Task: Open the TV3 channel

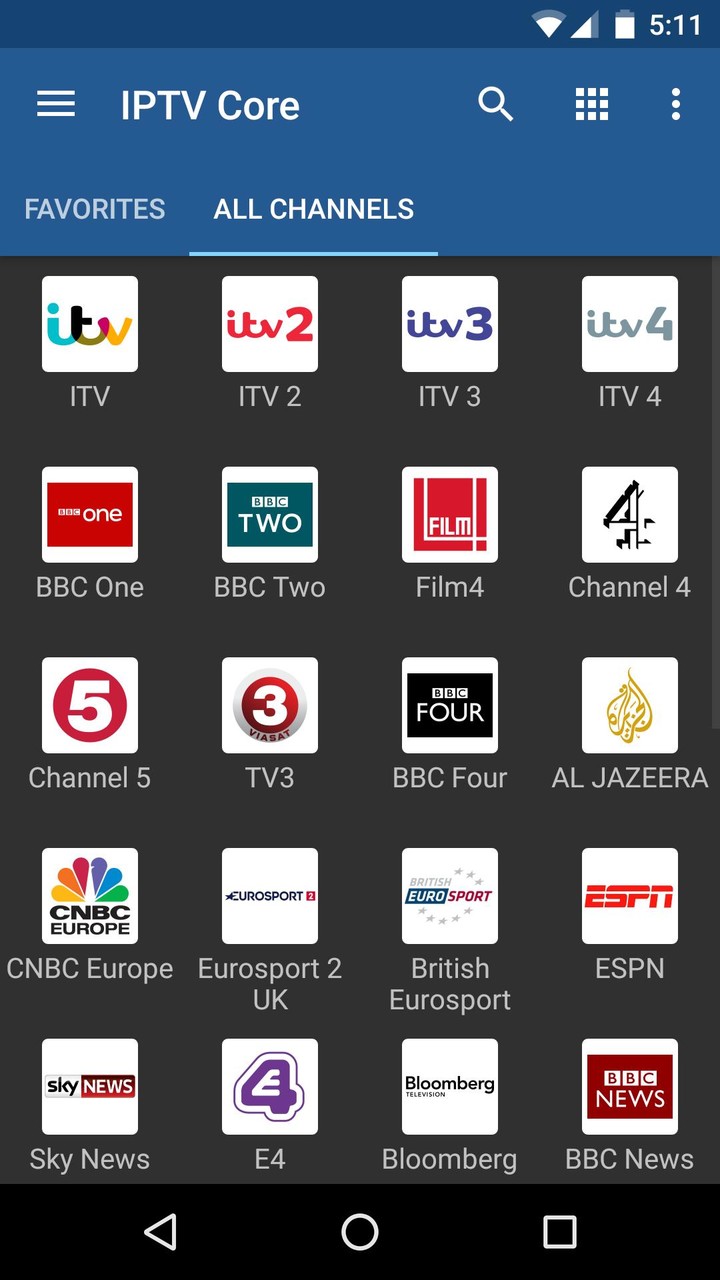Action: pyautogui.click(x=270, y=706)
